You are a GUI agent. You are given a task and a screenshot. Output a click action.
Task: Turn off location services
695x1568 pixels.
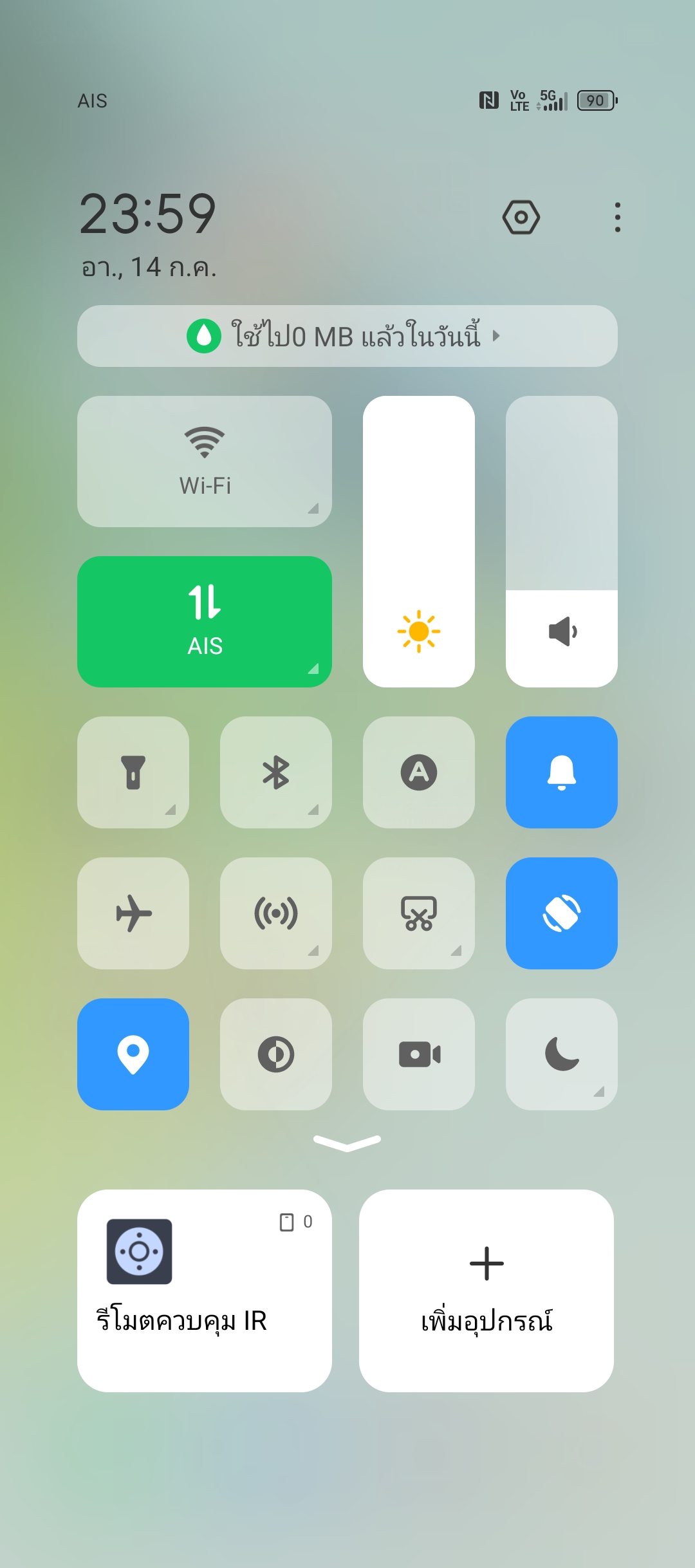133,1054
